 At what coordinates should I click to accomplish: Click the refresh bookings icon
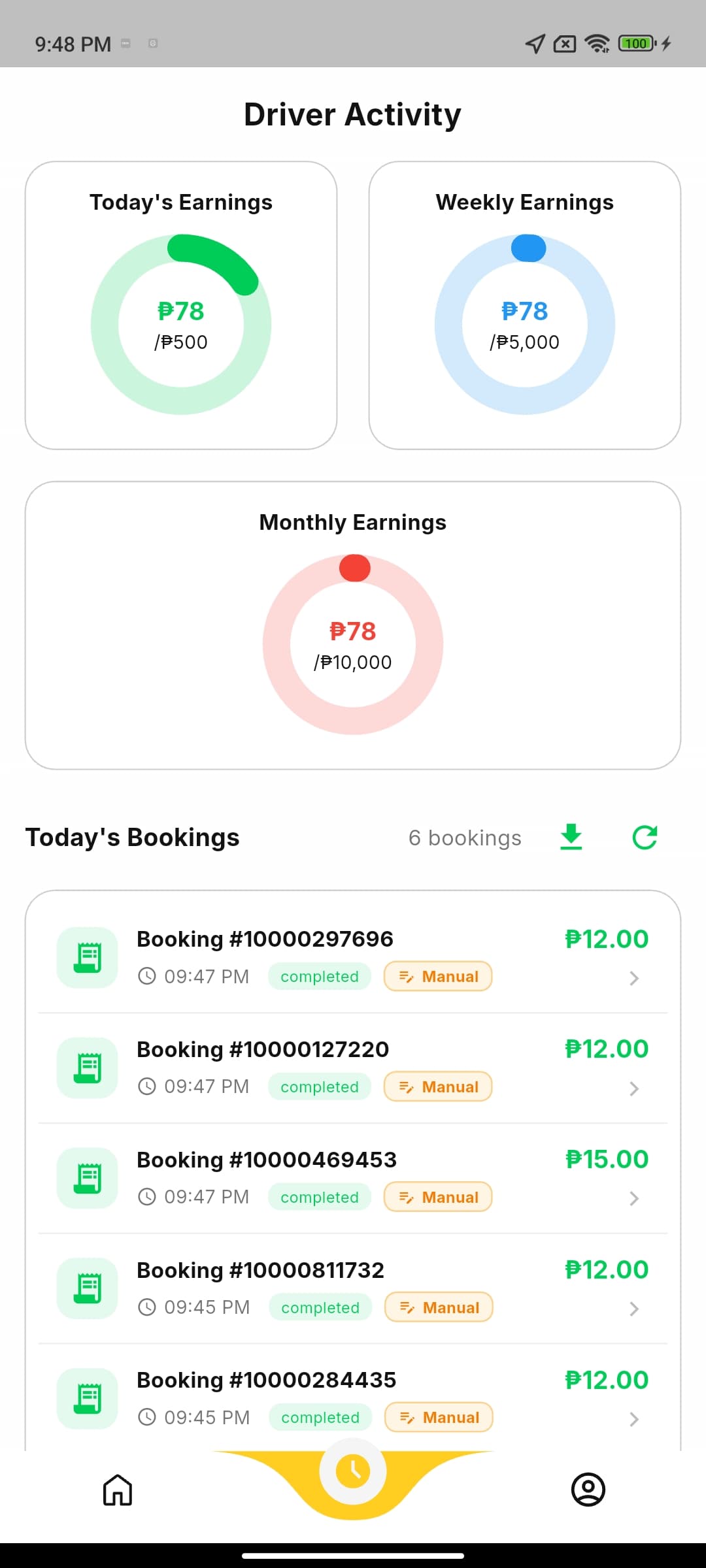pos(644,837)
